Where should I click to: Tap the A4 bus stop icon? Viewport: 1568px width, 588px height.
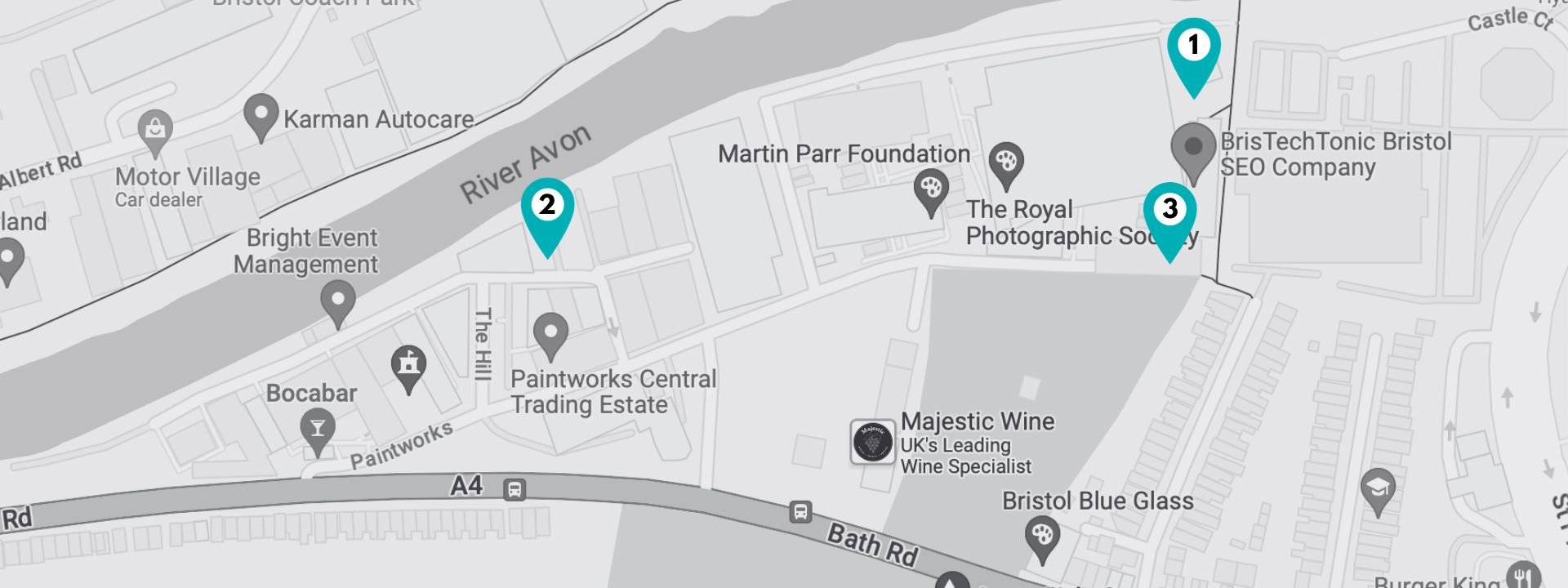pyautogui.click(x=514, y=490)
